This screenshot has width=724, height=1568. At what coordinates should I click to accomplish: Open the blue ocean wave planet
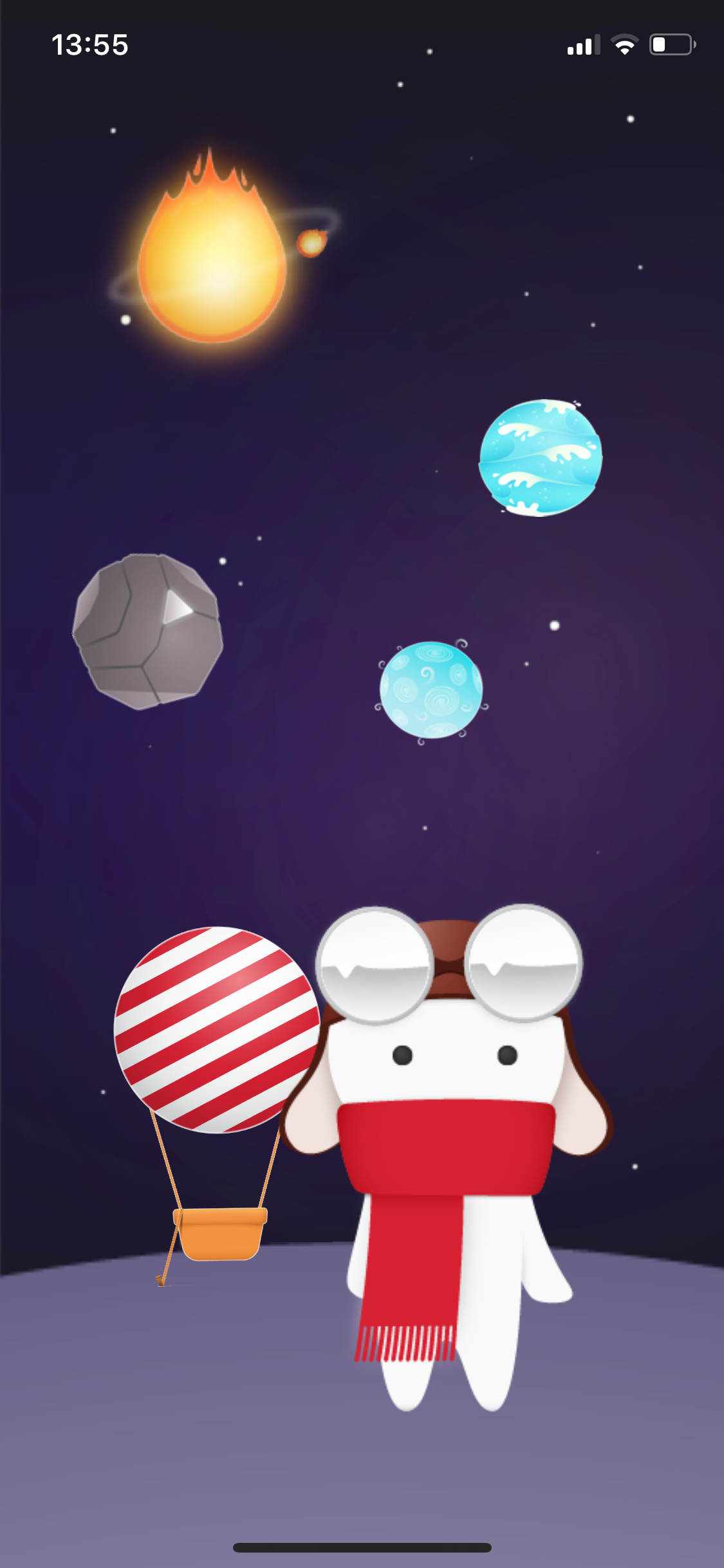(x=541, y=458)
